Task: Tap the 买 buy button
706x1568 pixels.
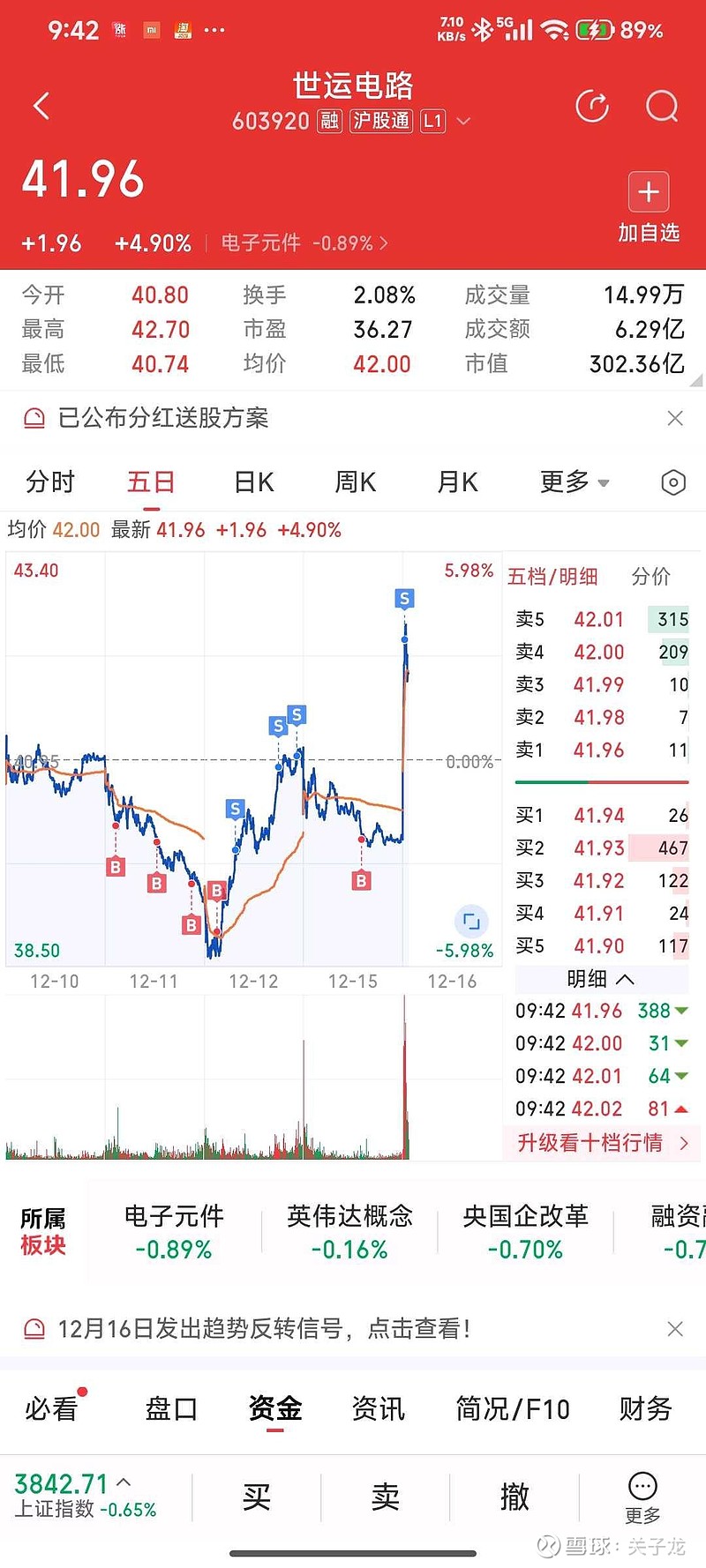Action: click(x=256, y=1497)
